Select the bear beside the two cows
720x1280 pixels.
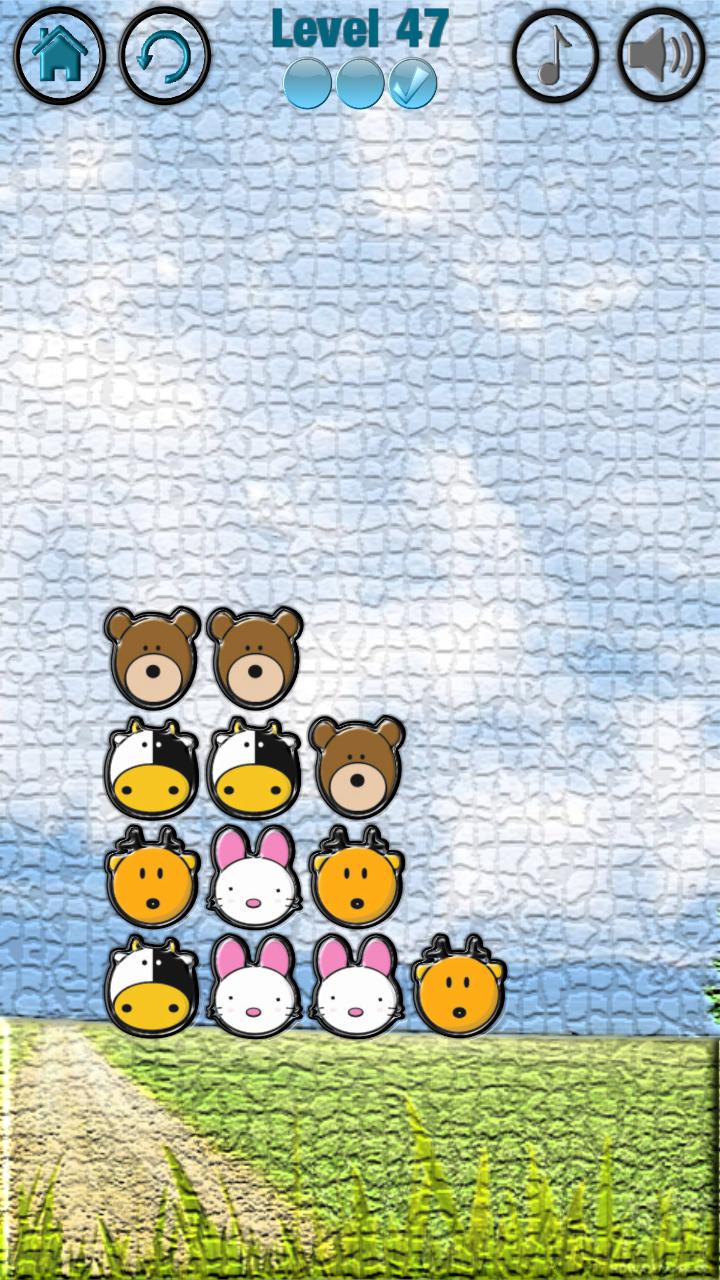[x=356, y=767]
